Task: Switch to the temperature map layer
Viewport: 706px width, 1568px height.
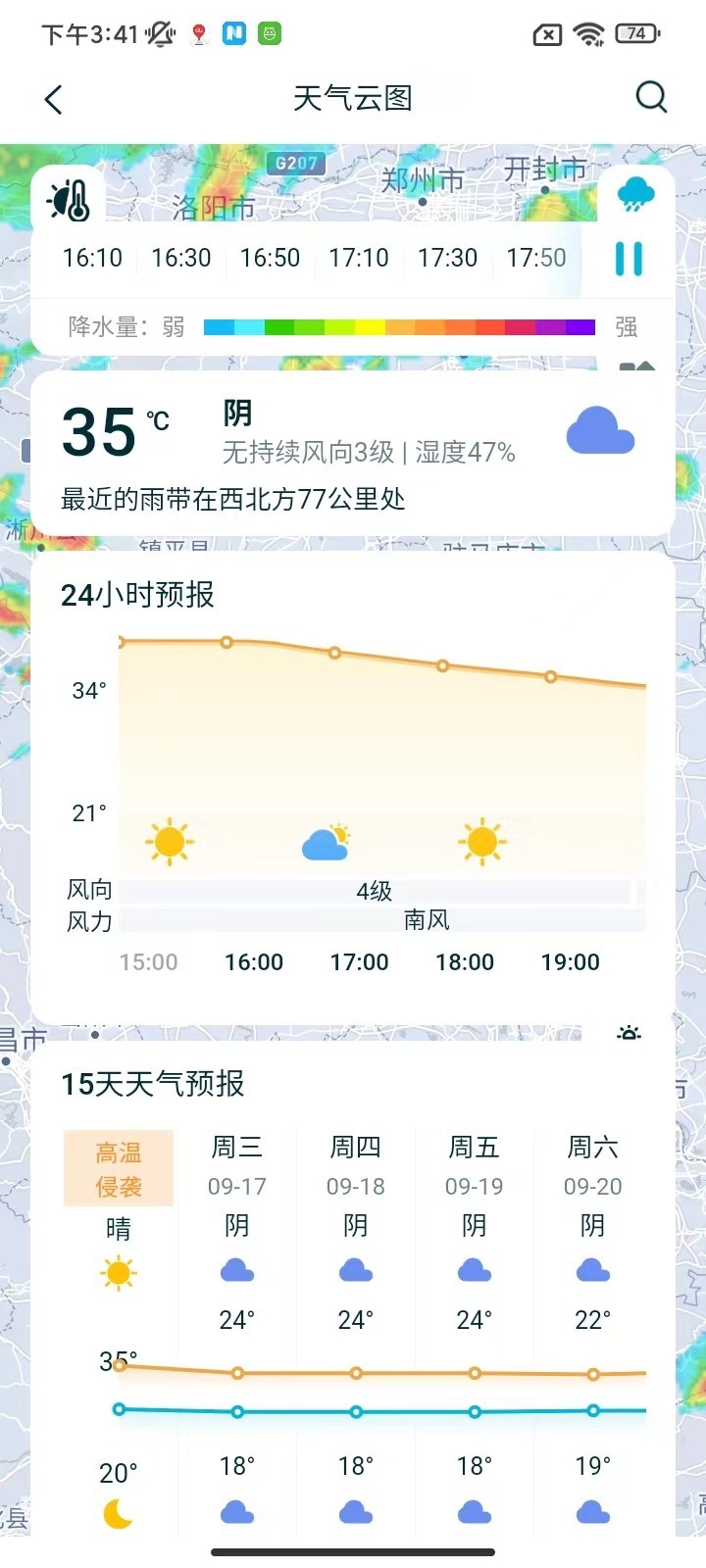Action: click(69, 201)
